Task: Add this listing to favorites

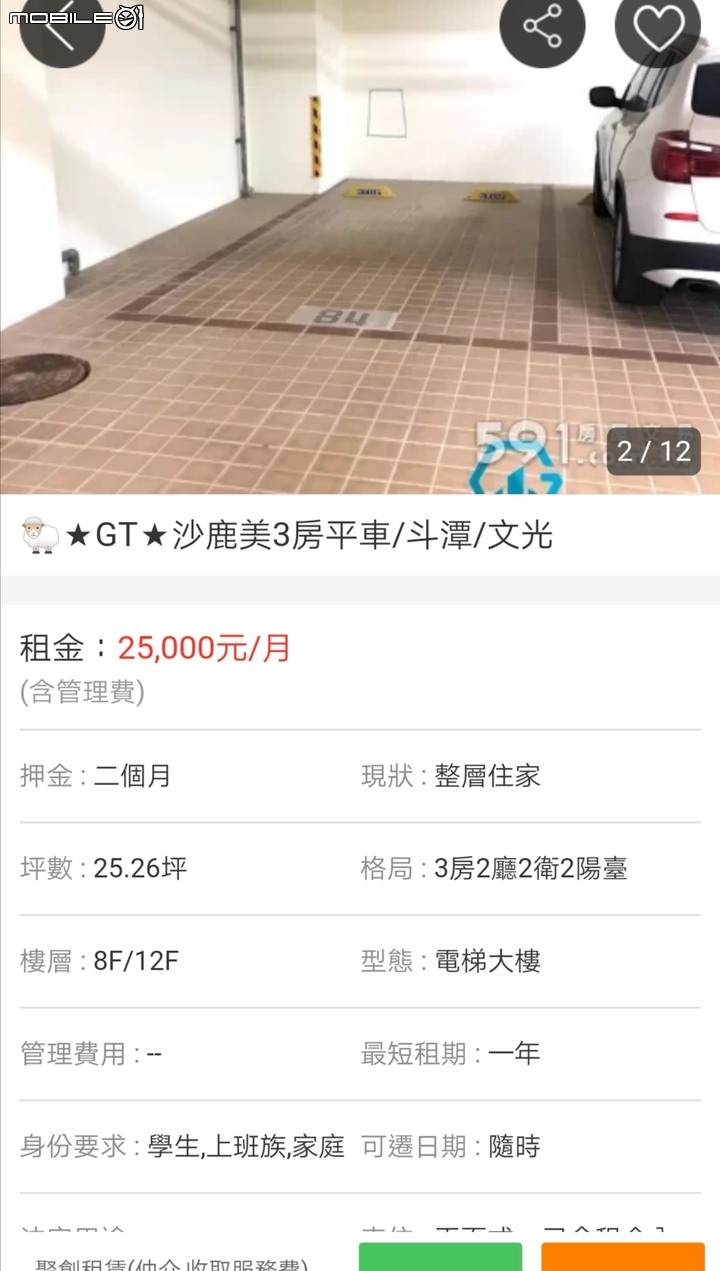Action: point(657,28)
